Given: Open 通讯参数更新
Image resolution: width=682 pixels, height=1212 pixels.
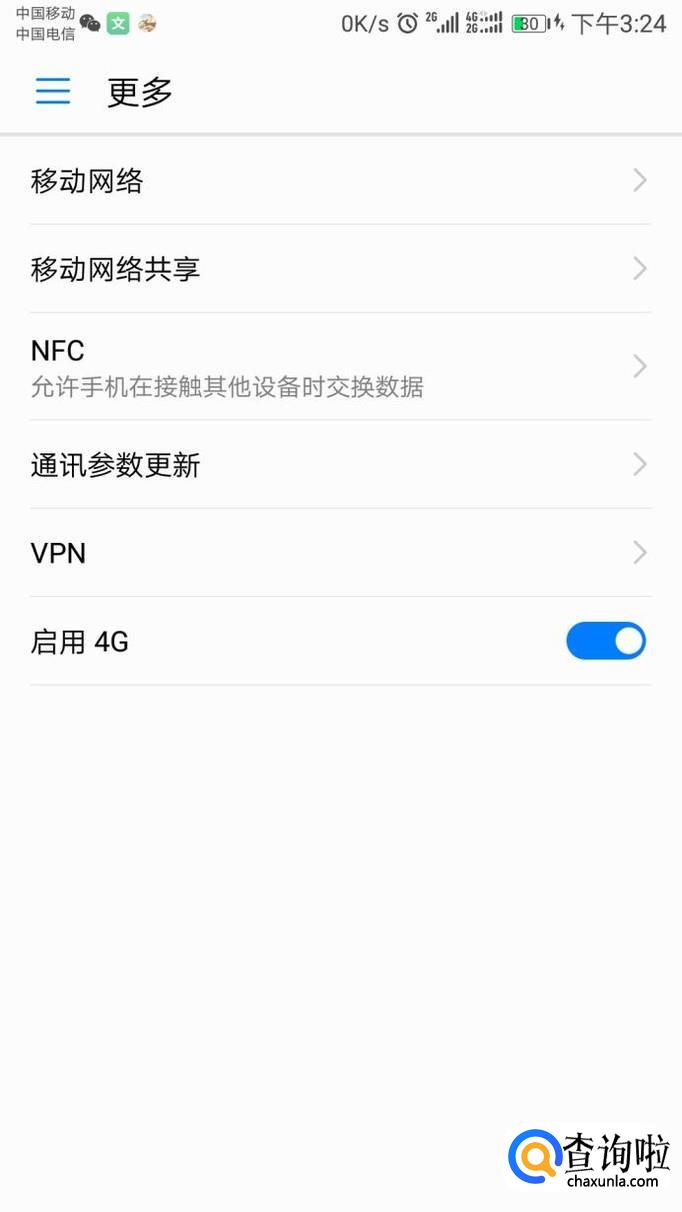Looking at the screenshot, I should point(340,465).
